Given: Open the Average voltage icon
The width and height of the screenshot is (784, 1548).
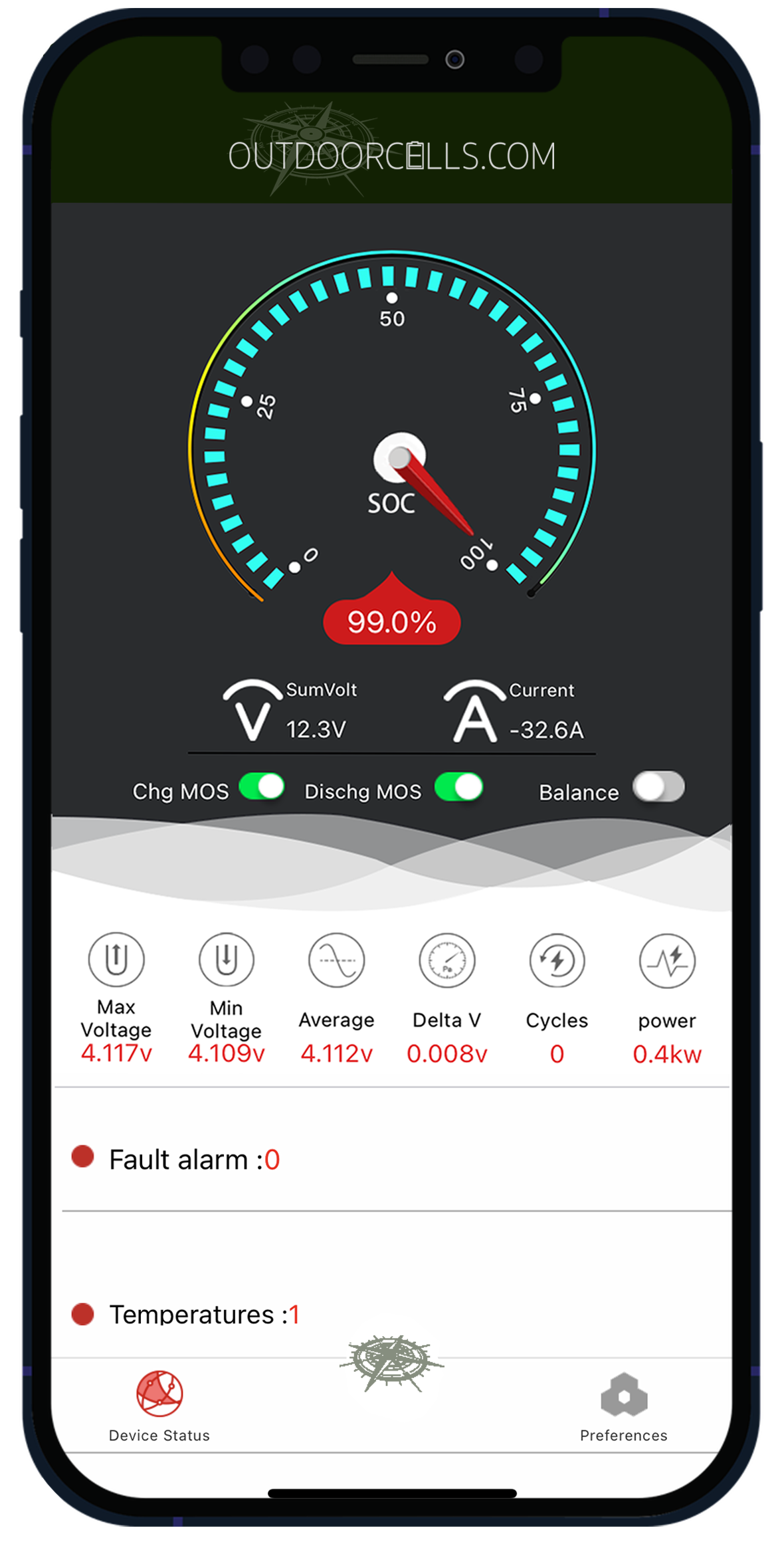Looking at the screenshot, I should tap(336, 960).
